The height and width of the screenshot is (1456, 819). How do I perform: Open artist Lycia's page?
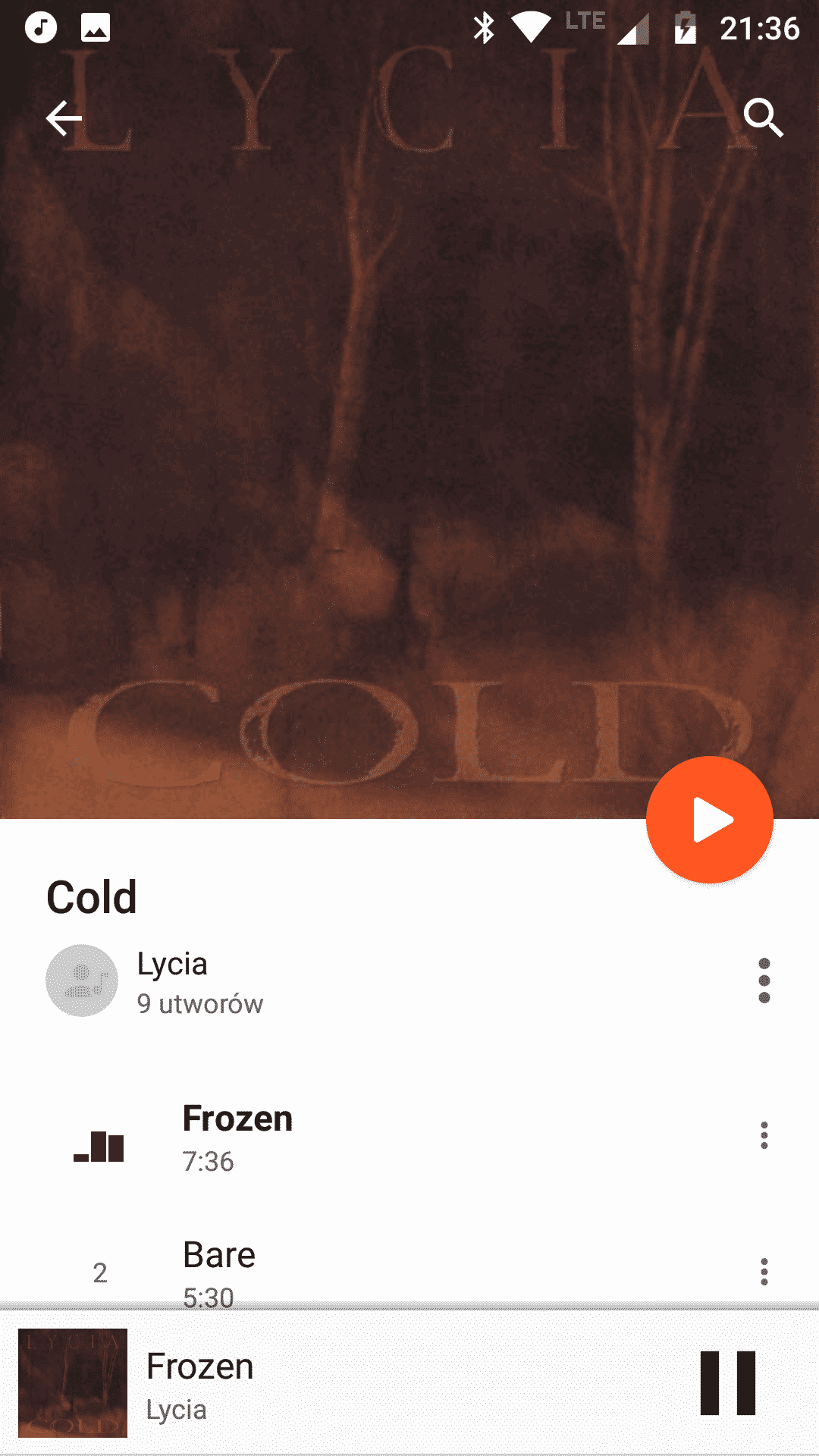click(171, 965)
